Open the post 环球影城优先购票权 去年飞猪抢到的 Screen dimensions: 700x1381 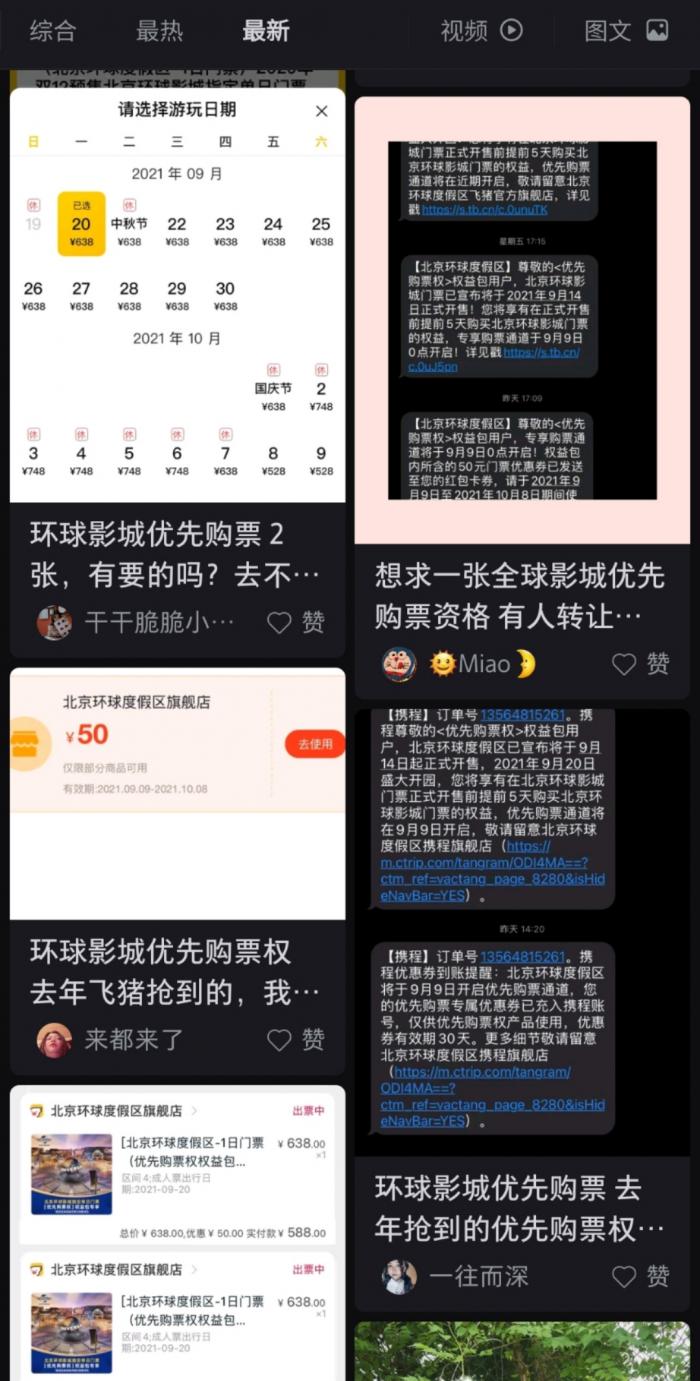point(175,972)
